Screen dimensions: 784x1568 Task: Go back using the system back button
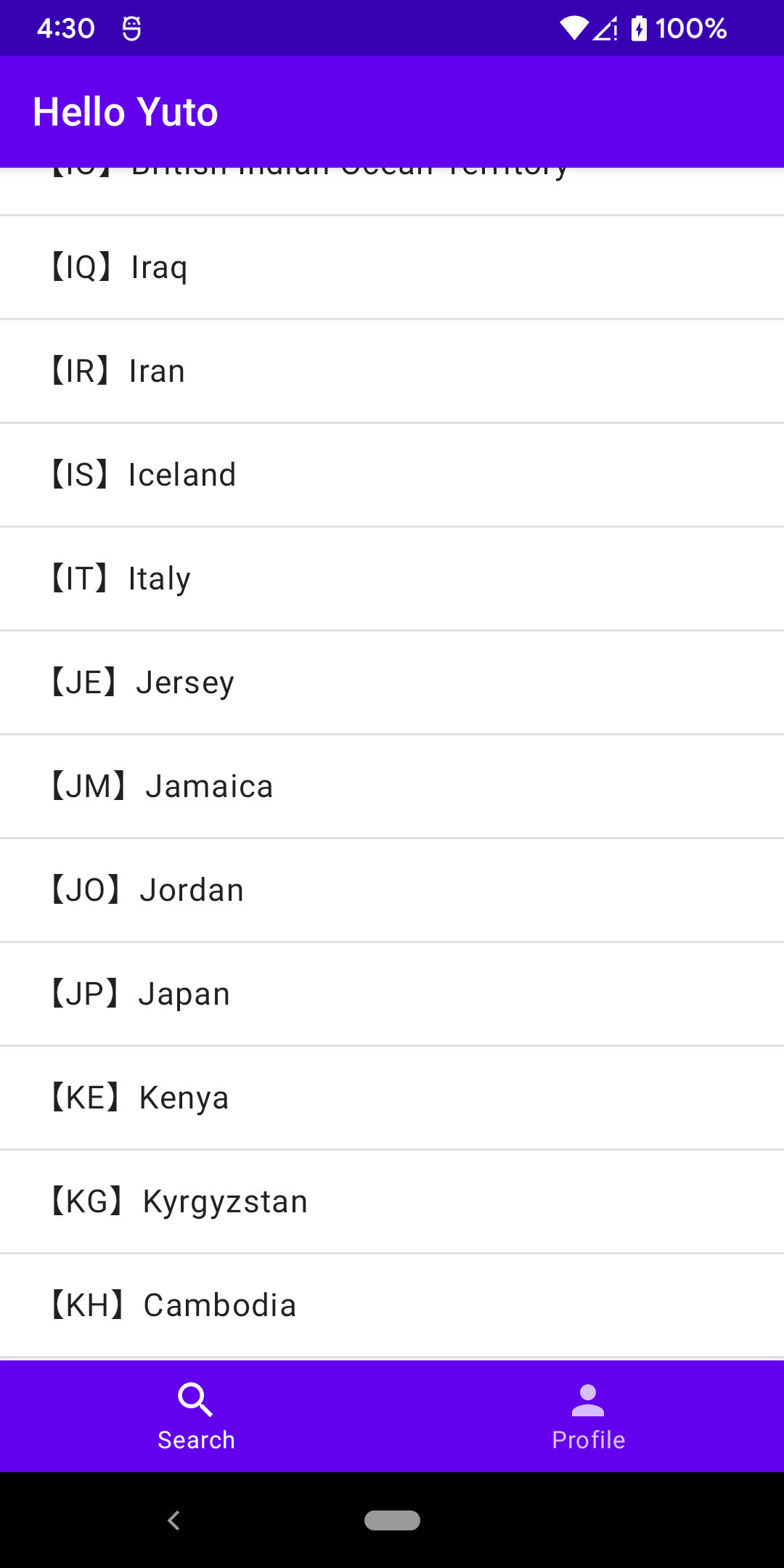click(x=173, y=1520)
